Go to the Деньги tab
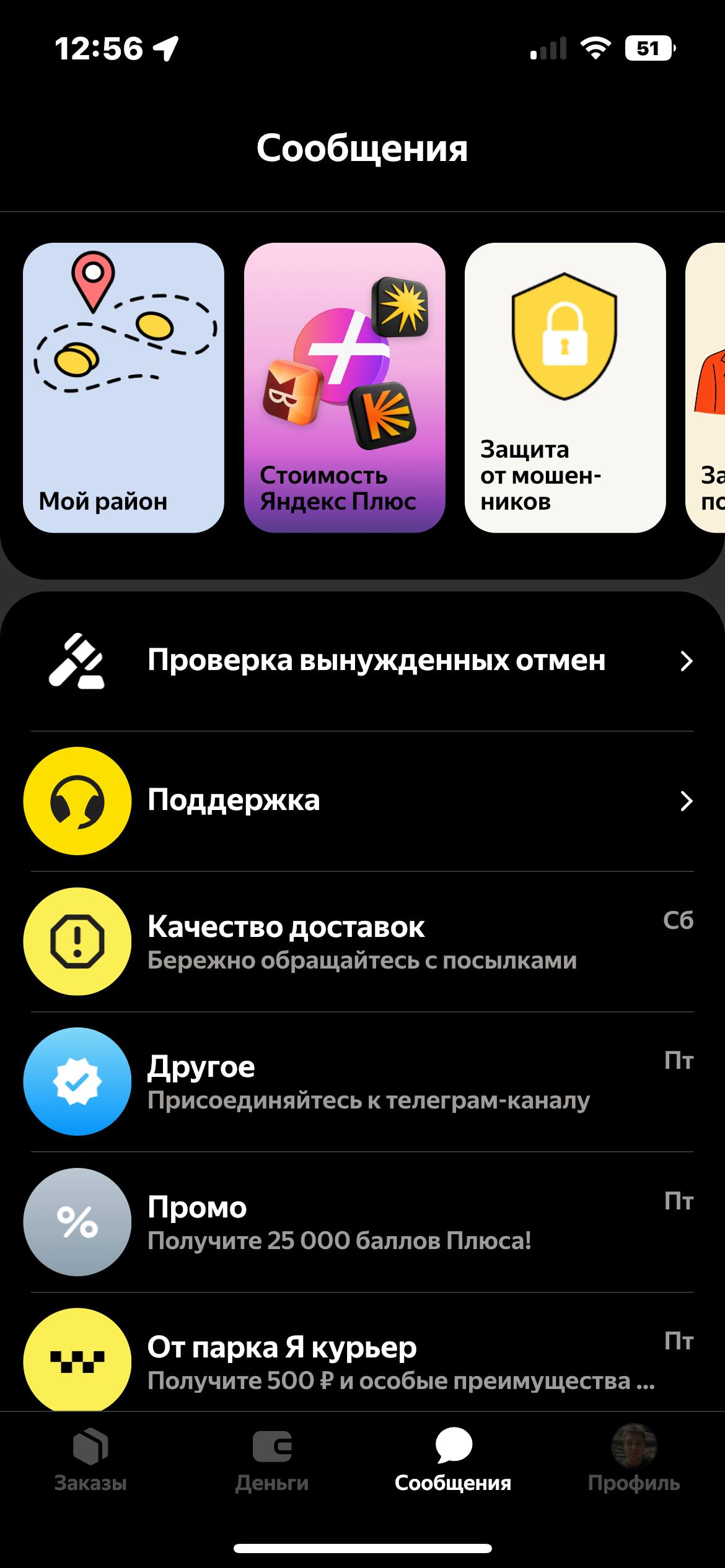The image size is (725, 1568). 272,1459
